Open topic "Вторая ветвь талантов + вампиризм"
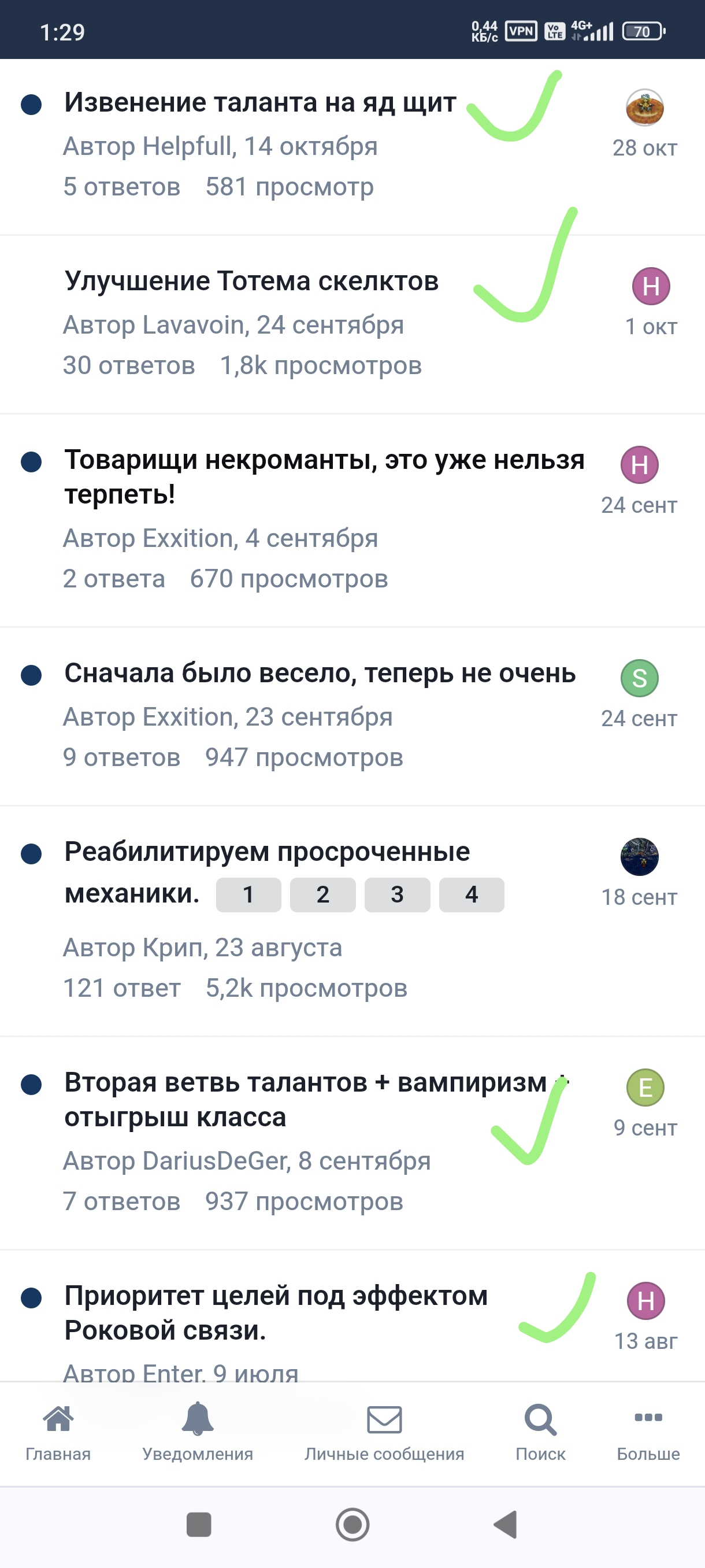The height and width of the screenshot is (1568, 705). pos(316,1100)
